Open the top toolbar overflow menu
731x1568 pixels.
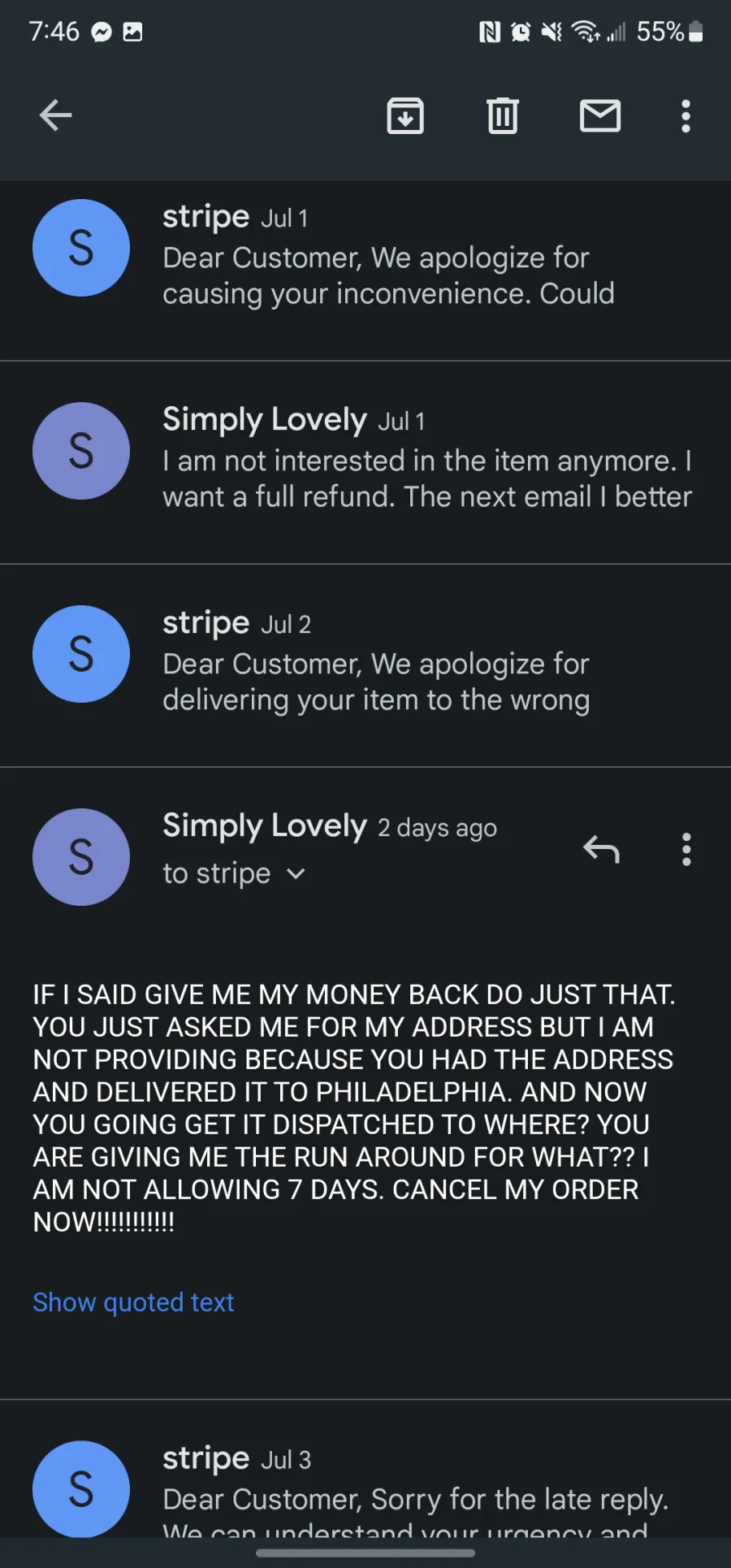point(686,115)
